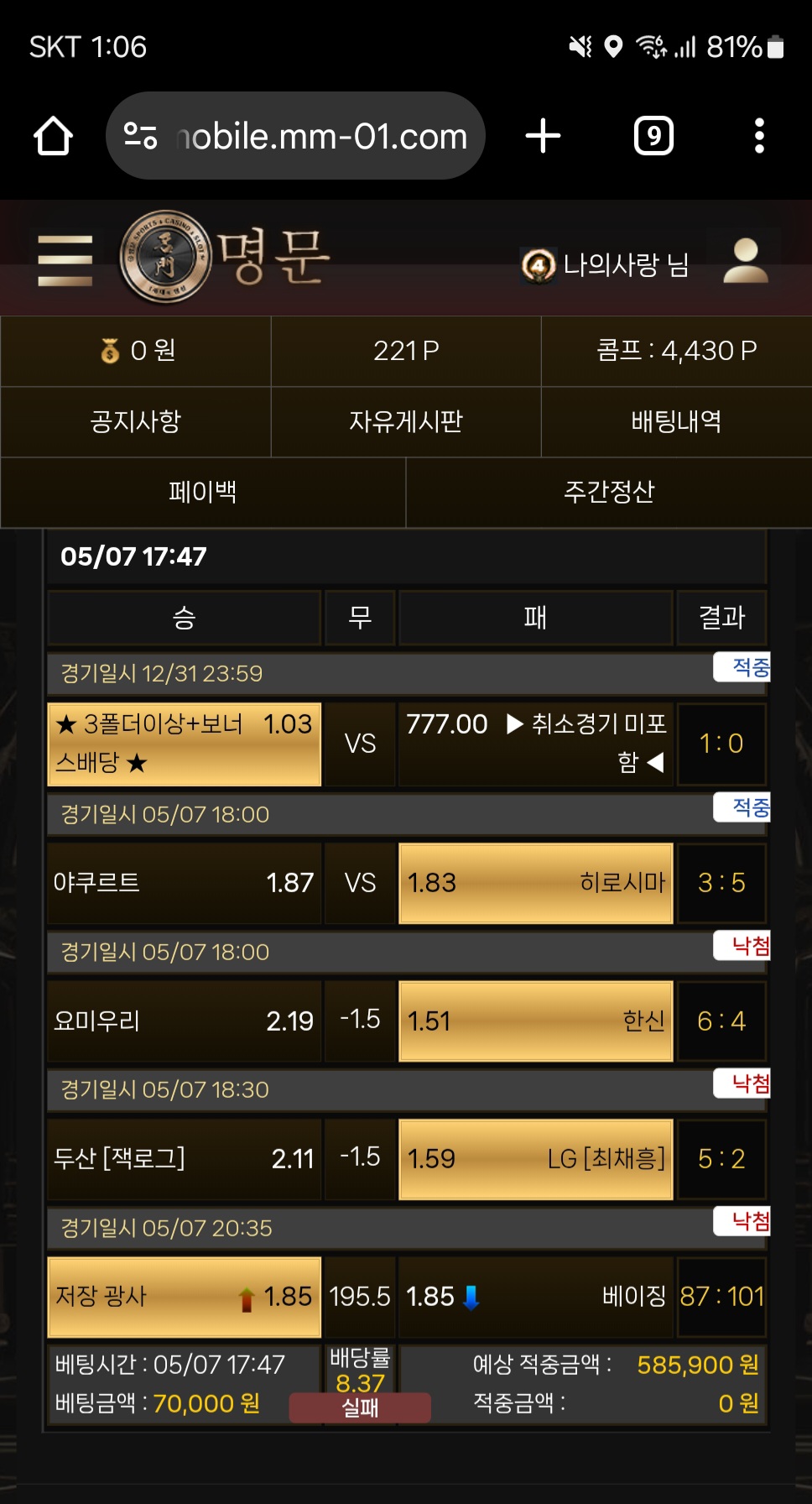Open the tab switcher showing 9 tabs

coord(653,136)
